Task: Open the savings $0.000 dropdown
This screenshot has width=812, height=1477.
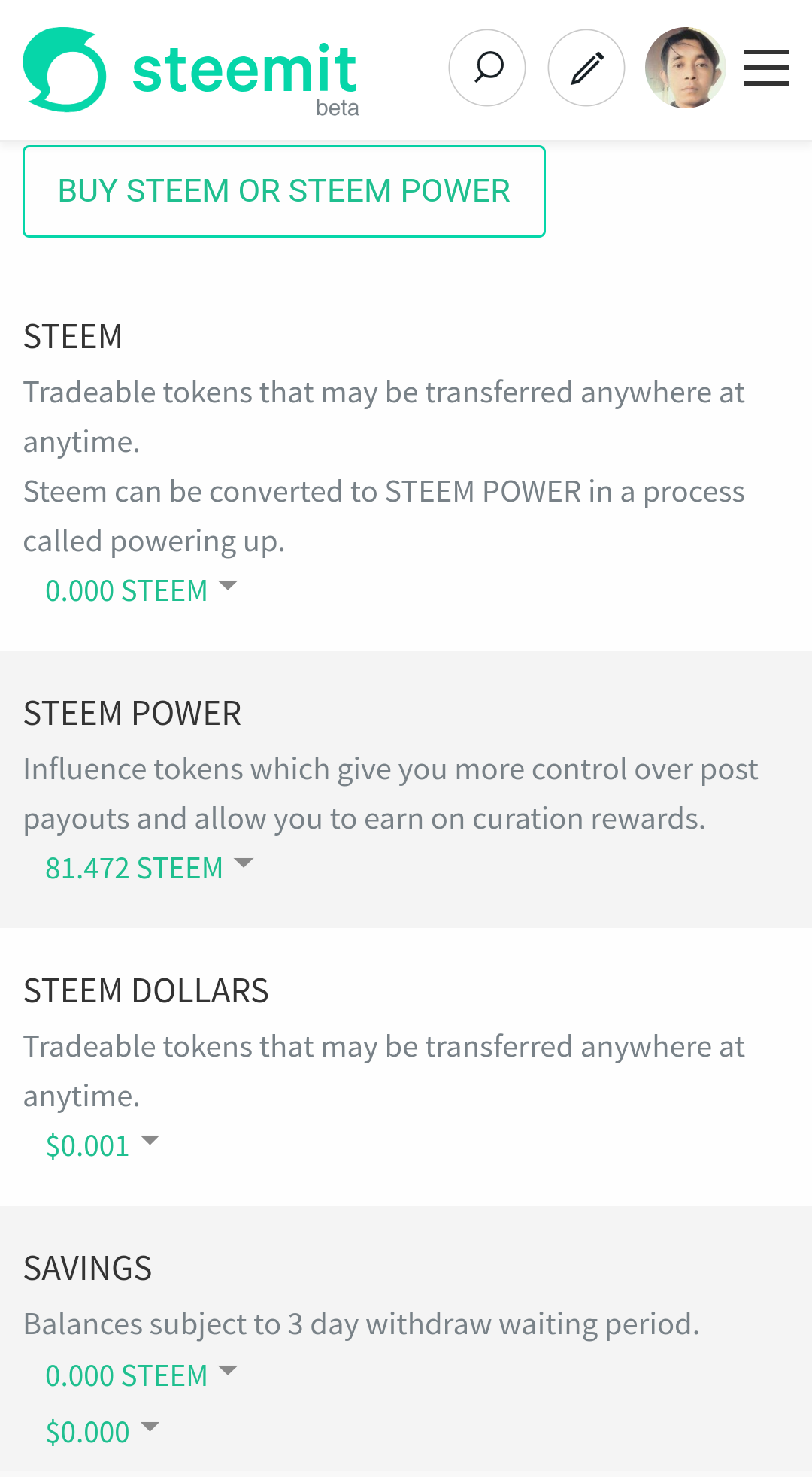Action: click(102, 1432)
